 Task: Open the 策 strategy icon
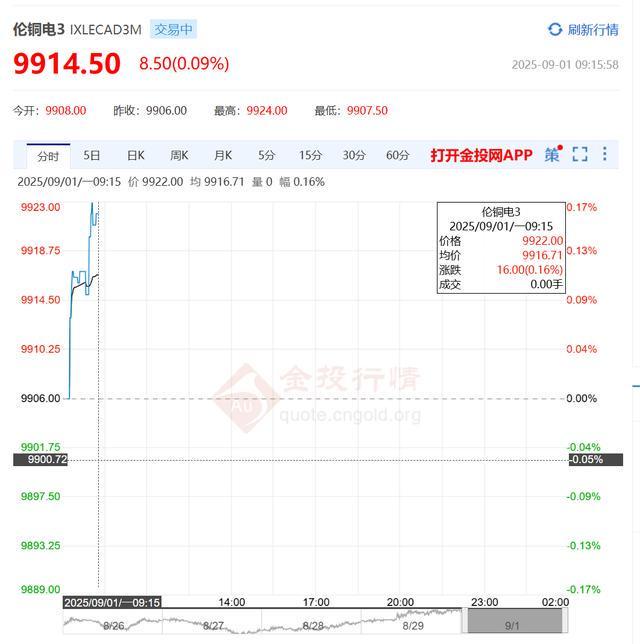click(552, 155)
